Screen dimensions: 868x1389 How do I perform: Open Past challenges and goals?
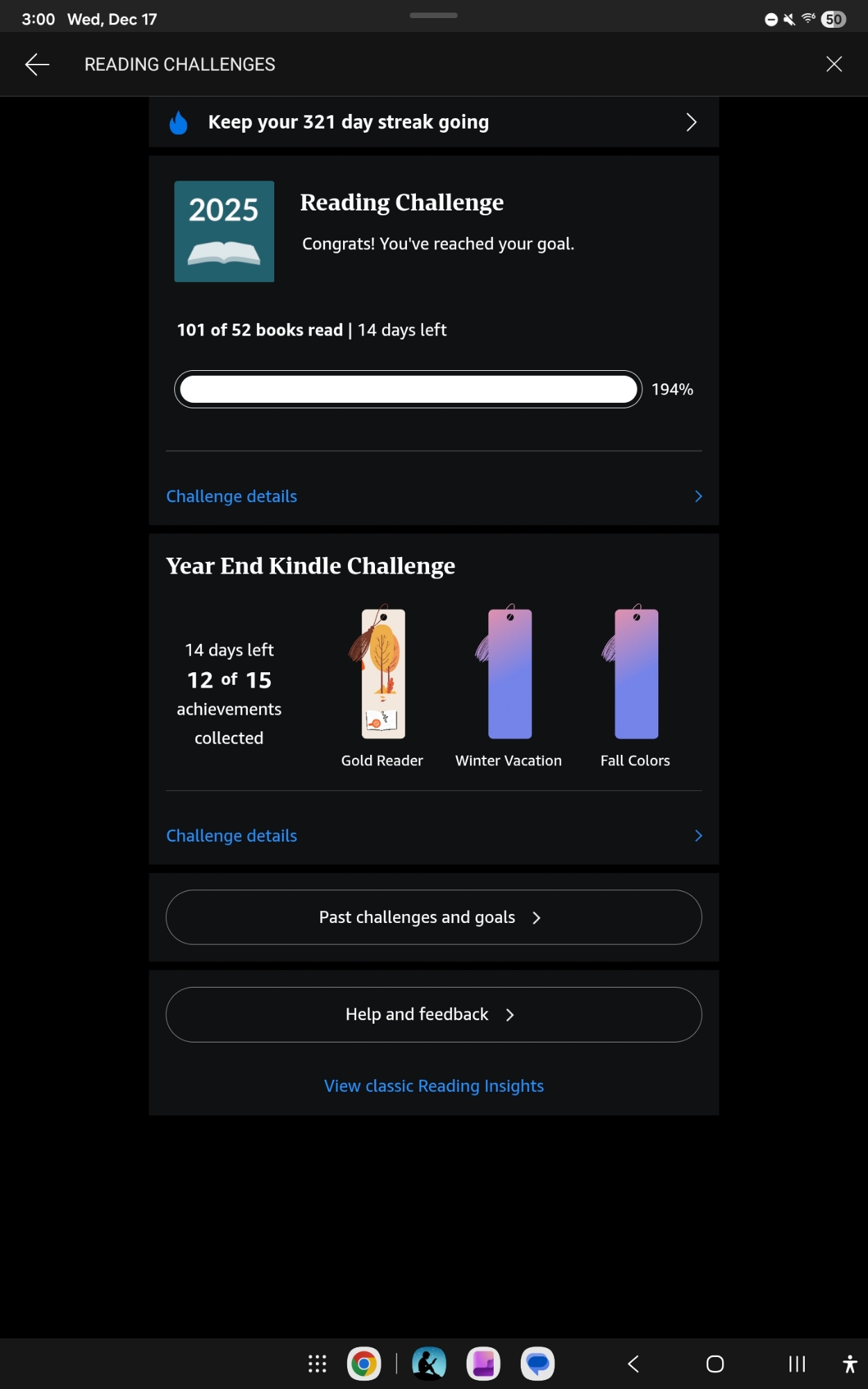pyautogui.click(x=433, y=917)
